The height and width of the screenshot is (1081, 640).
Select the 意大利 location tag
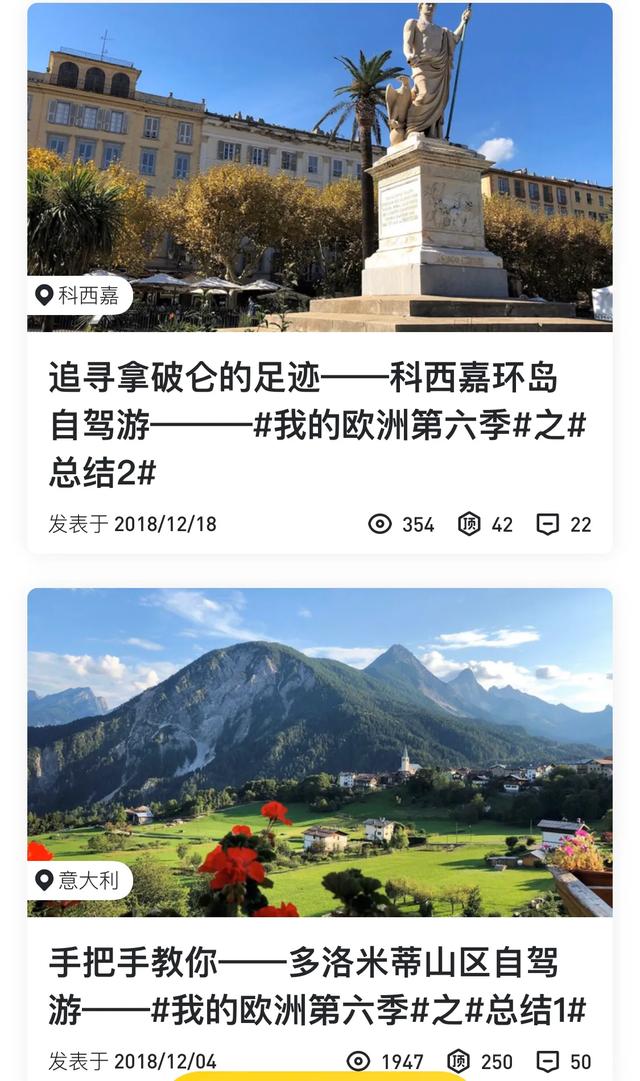78,880
